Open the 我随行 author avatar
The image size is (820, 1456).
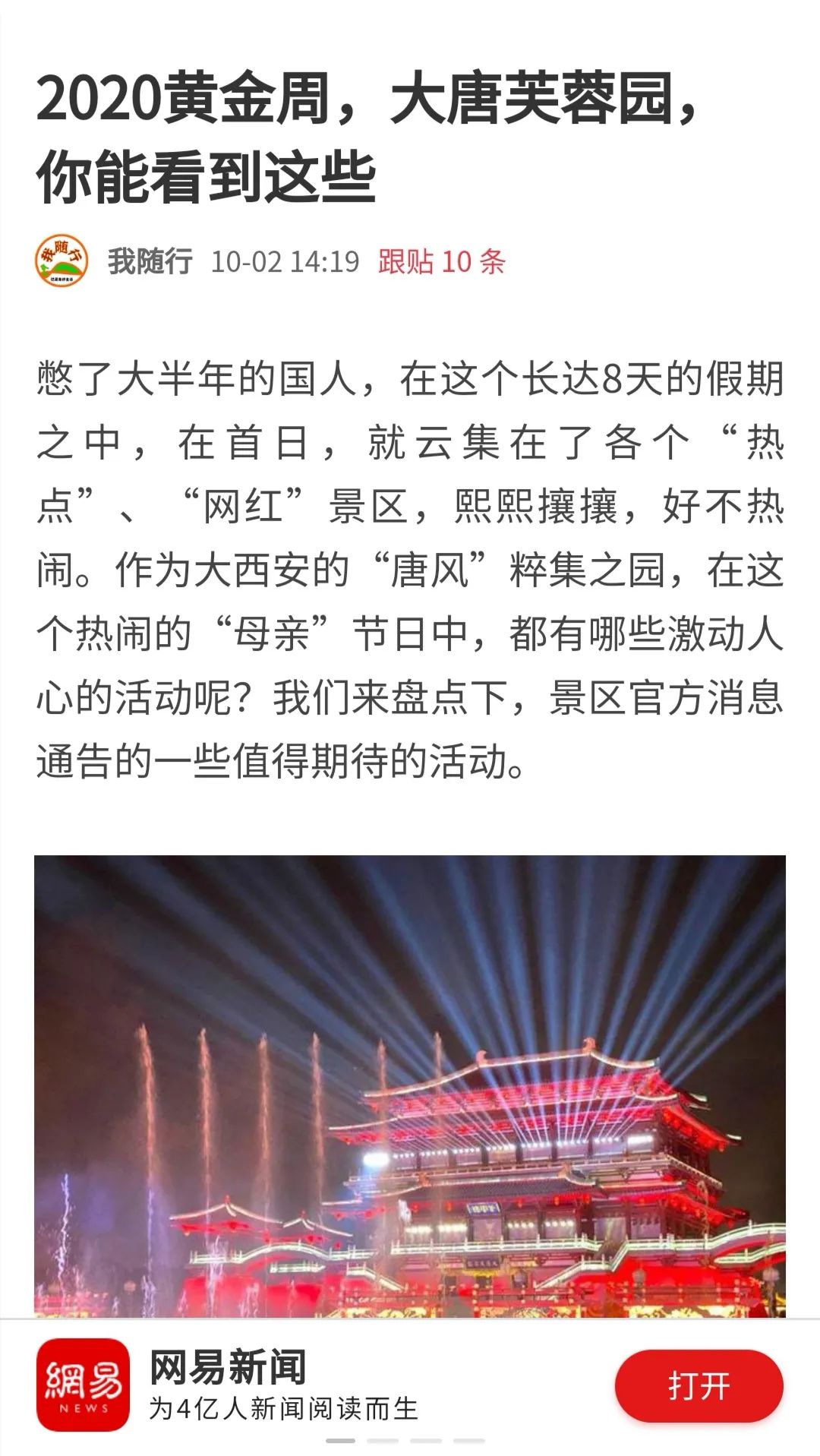pyautogui.click(x=61, y=261)
